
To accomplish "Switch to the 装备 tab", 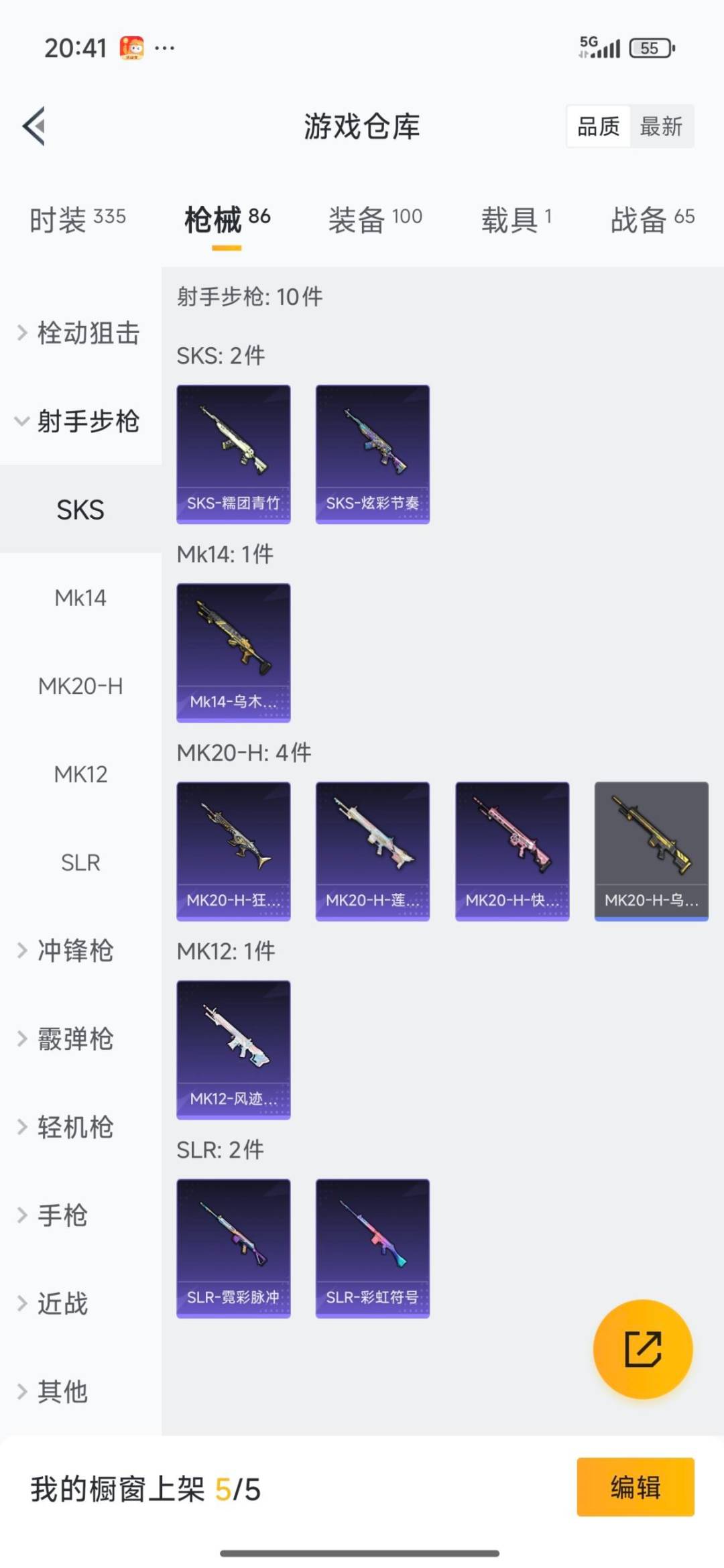I will [x=375, y=219].
